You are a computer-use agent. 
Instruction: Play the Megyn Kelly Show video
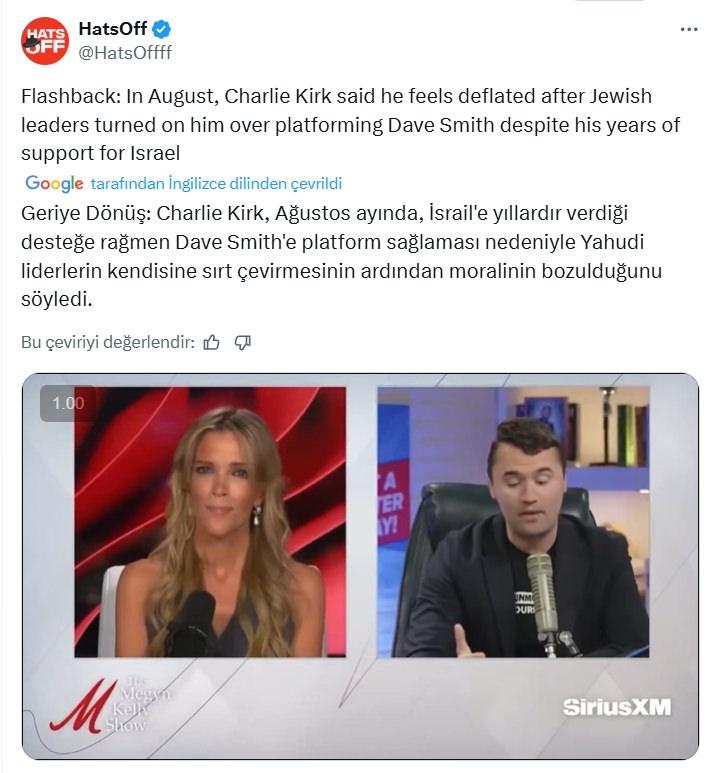pyautogui.click(x=360, y=565)
